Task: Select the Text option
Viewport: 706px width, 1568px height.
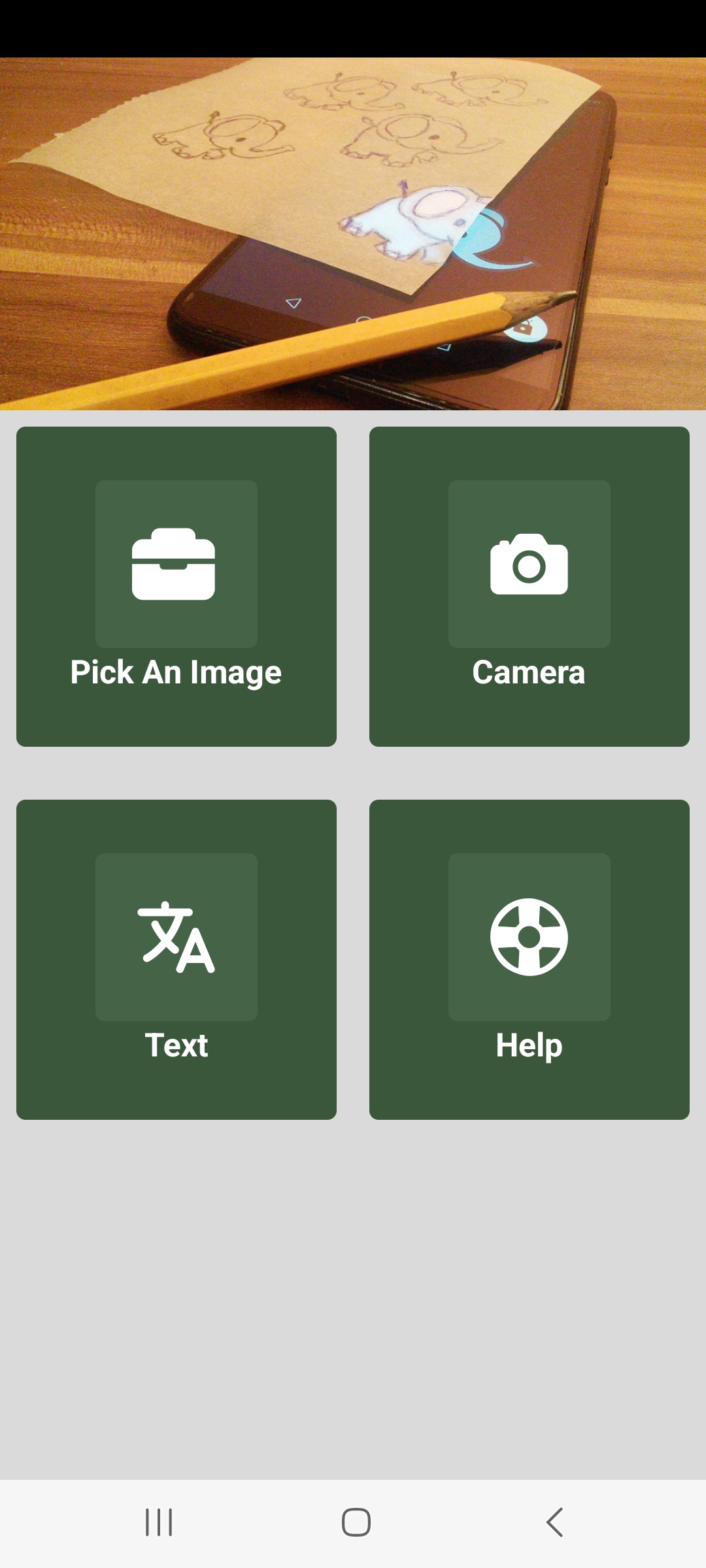Action: click(176, 959)
